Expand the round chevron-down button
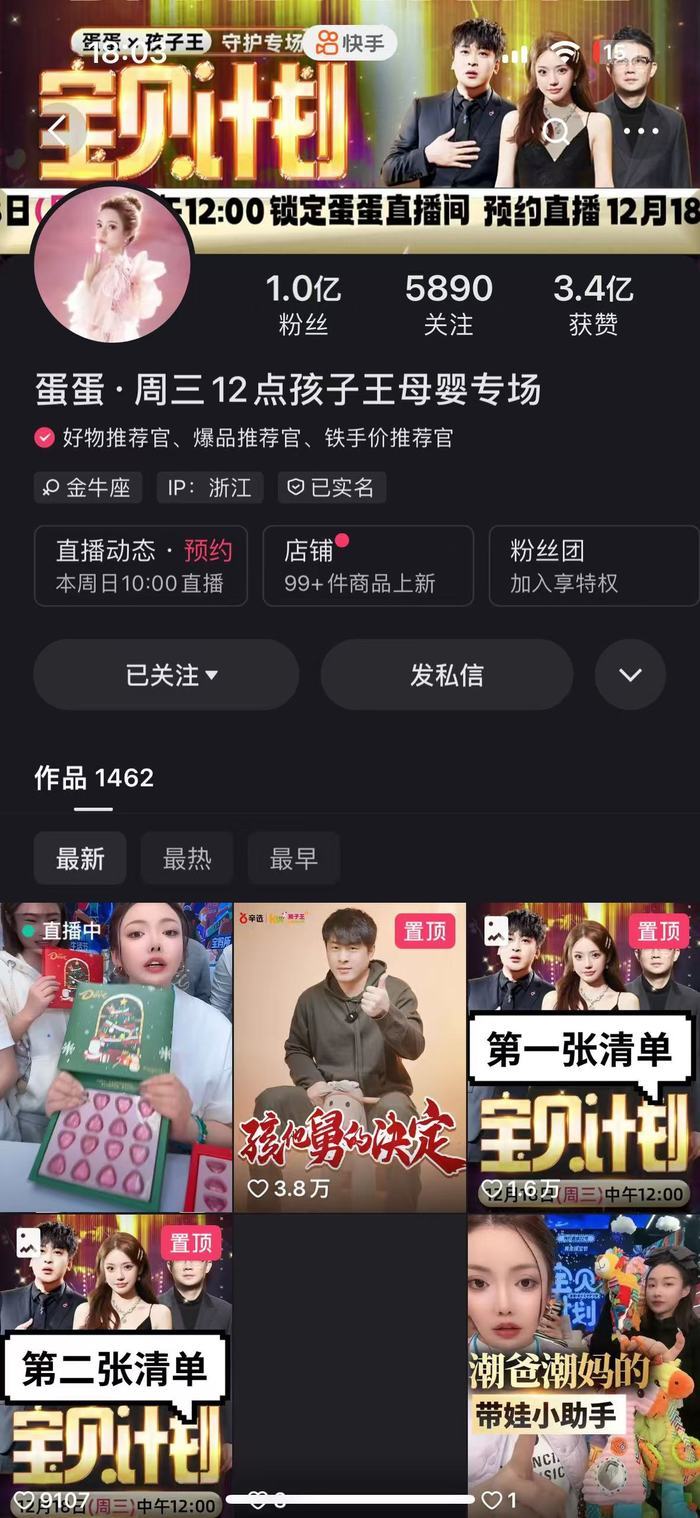This screenshot has width=700, height=1518. click(630, 675)
